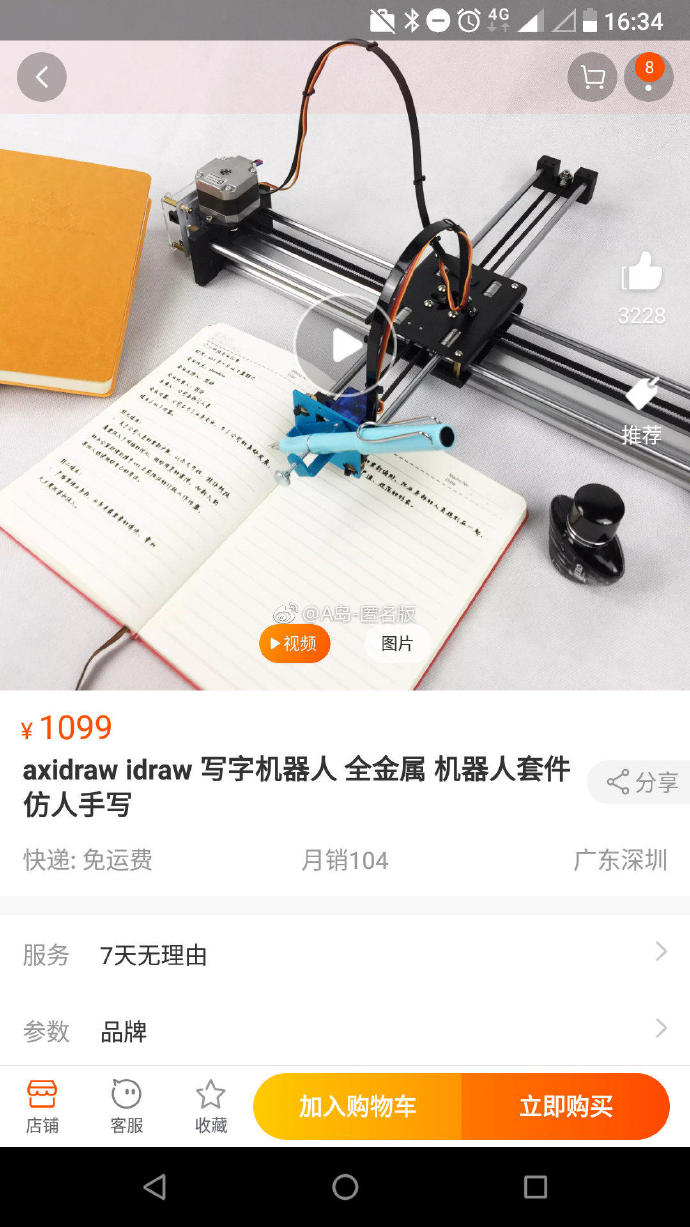Open the recent apps button
Screen dimensions: 690x1227
pyautogui.click(x=535, y=1187)
